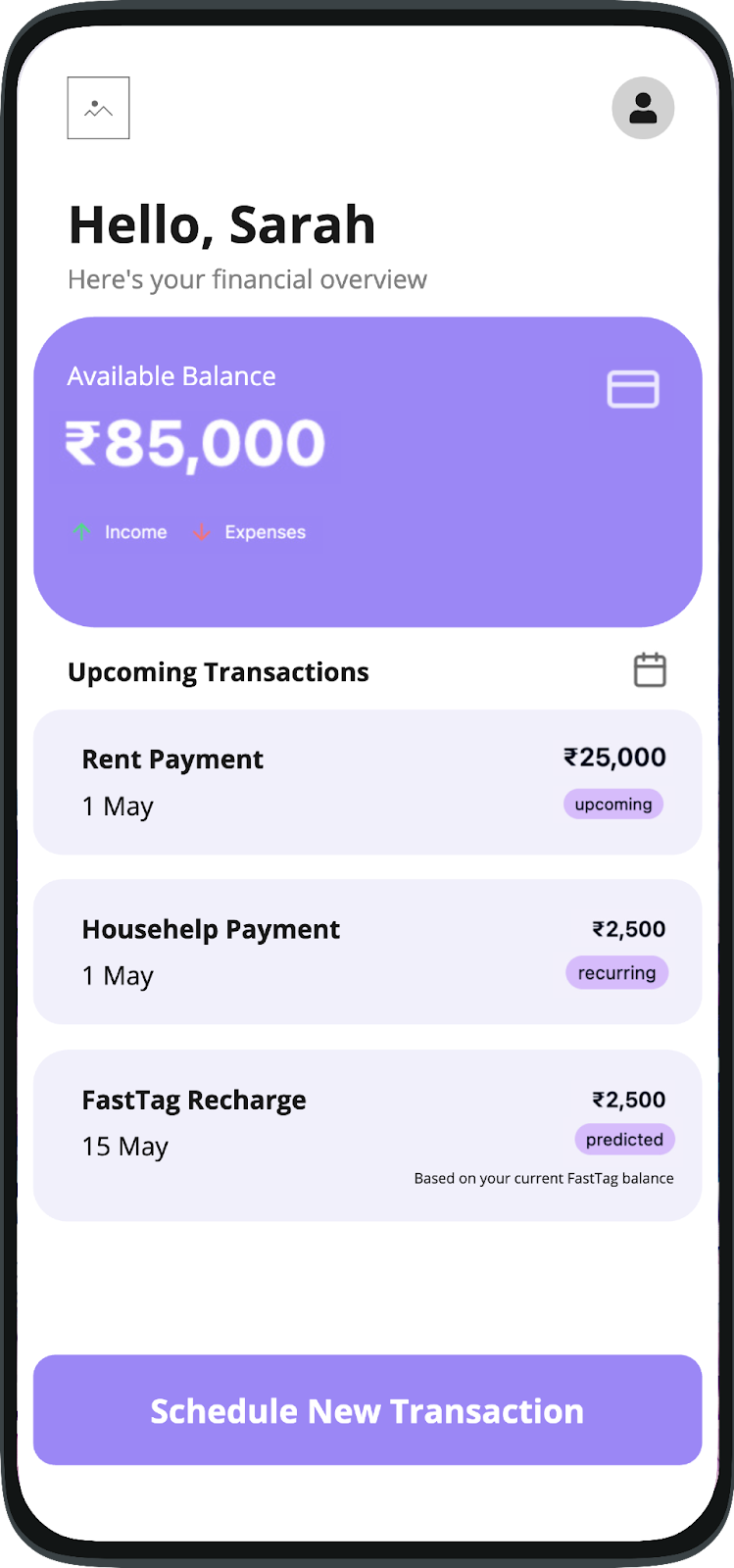Tap Schedule New Transaction
The image size is (734, 1568).
click(x=367, y=1410)
